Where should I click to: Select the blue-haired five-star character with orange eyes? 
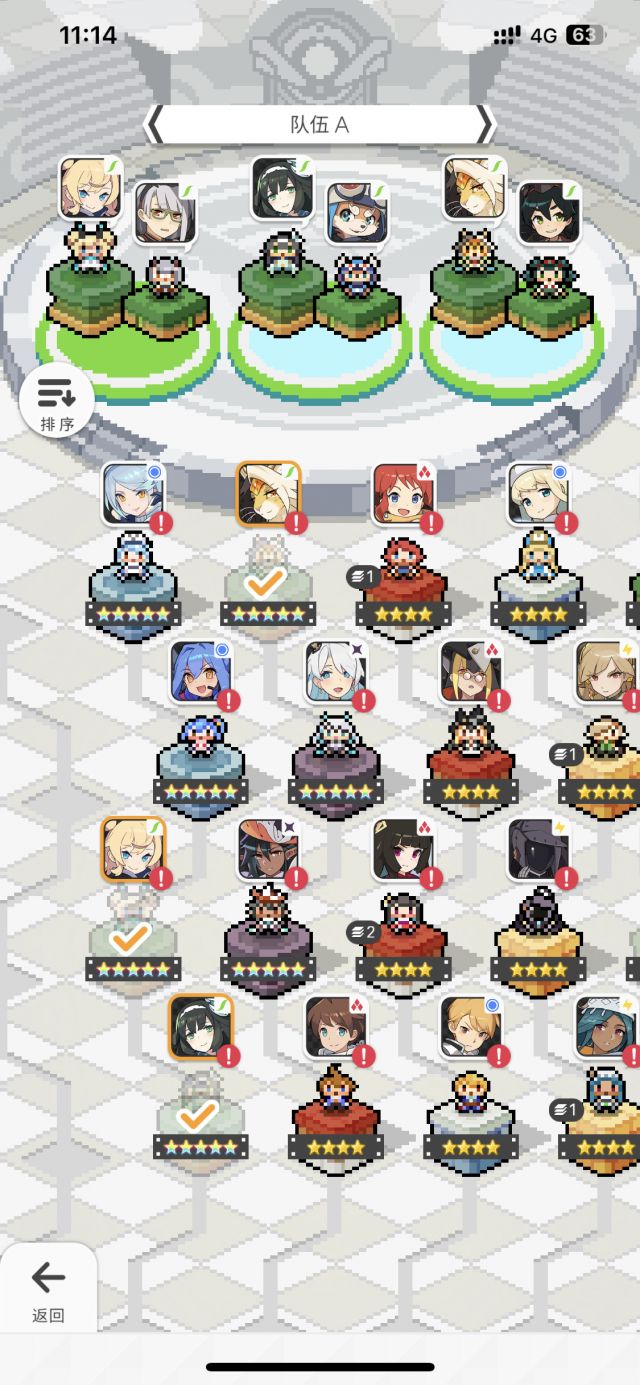point(200,672)
